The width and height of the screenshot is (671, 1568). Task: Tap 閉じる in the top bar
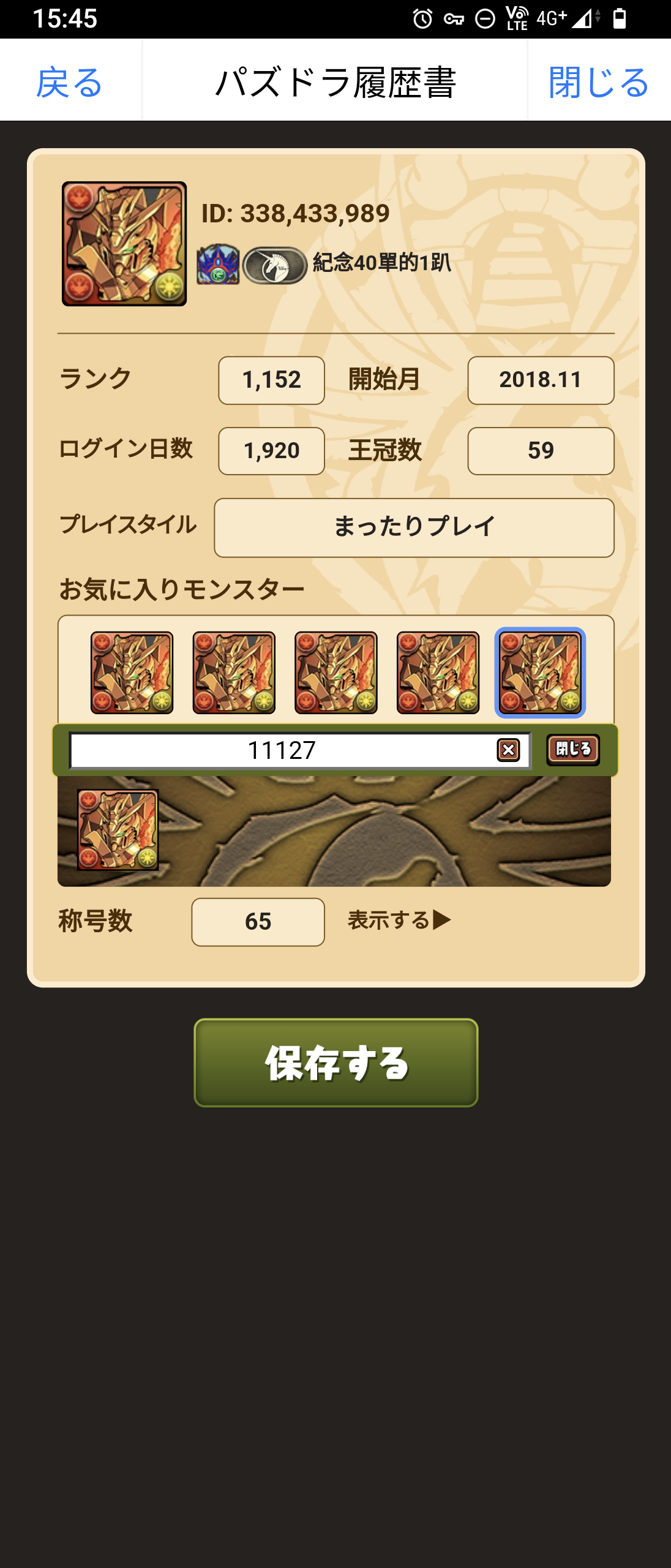click(x=598, y=81)
